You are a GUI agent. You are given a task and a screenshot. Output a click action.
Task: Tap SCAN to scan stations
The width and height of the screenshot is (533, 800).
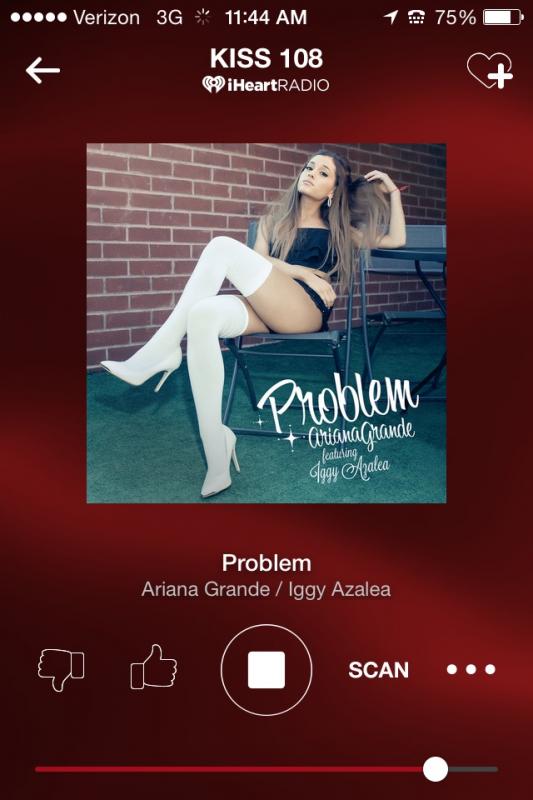(378, 670)
